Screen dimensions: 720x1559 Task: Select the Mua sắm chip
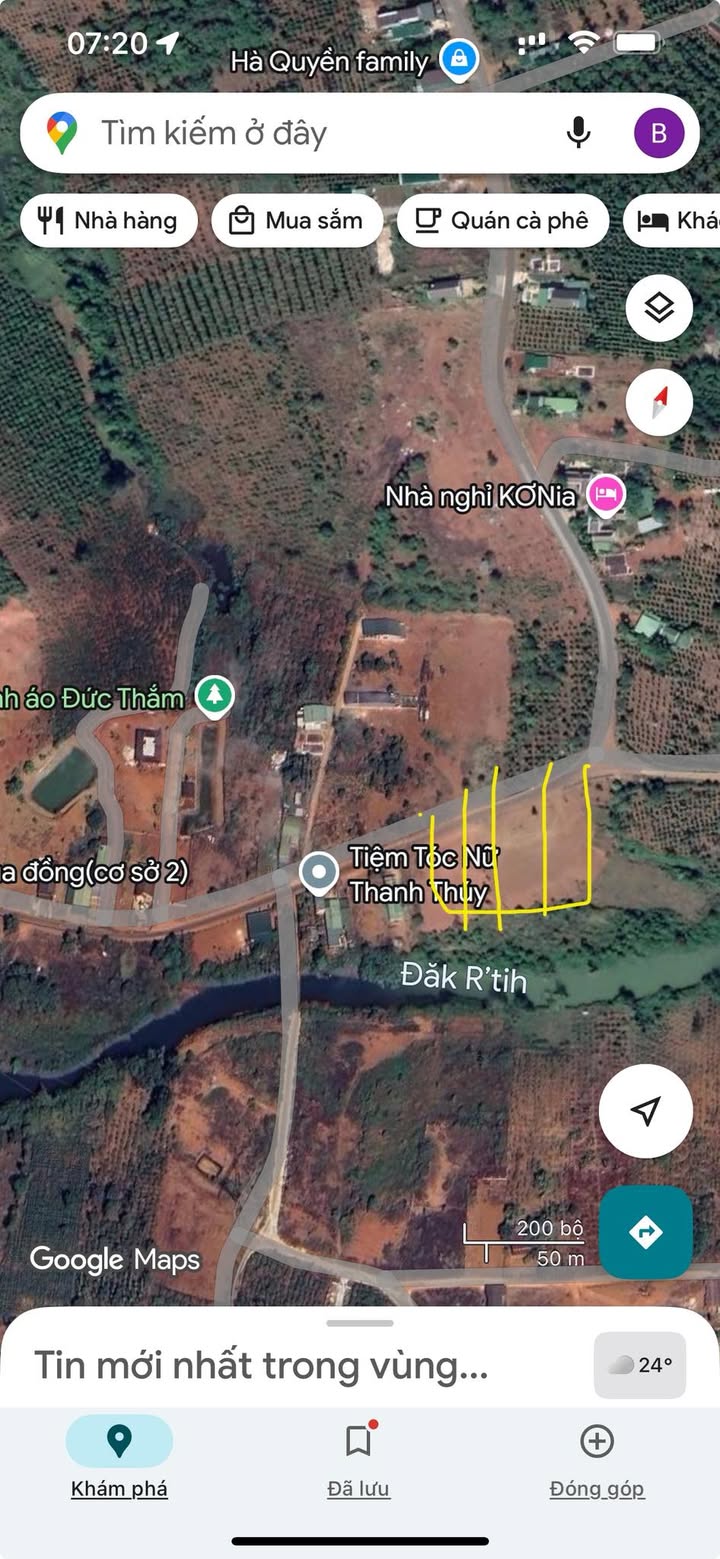point(297,221)
